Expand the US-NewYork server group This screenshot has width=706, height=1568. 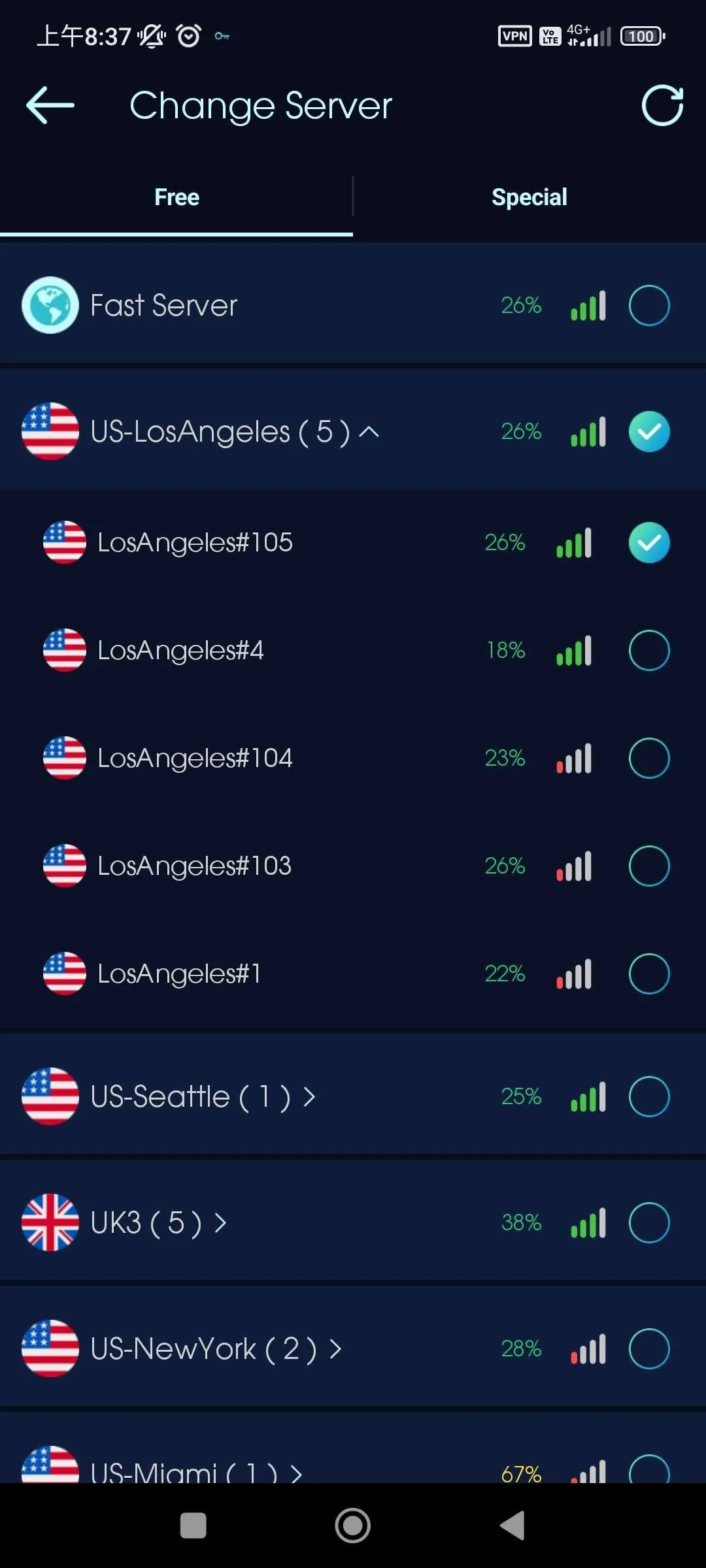tap(335, 1349)
